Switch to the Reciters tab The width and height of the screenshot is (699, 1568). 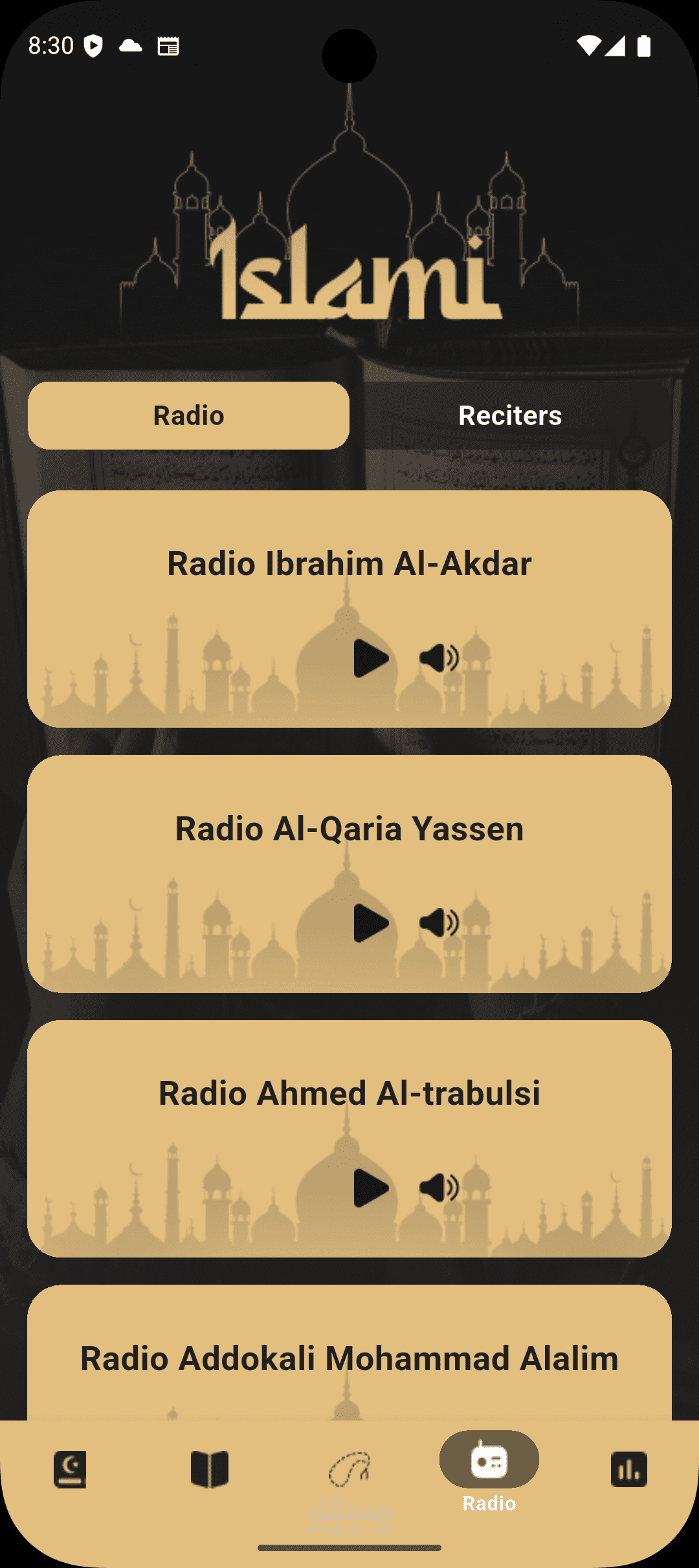coord(510,415)
